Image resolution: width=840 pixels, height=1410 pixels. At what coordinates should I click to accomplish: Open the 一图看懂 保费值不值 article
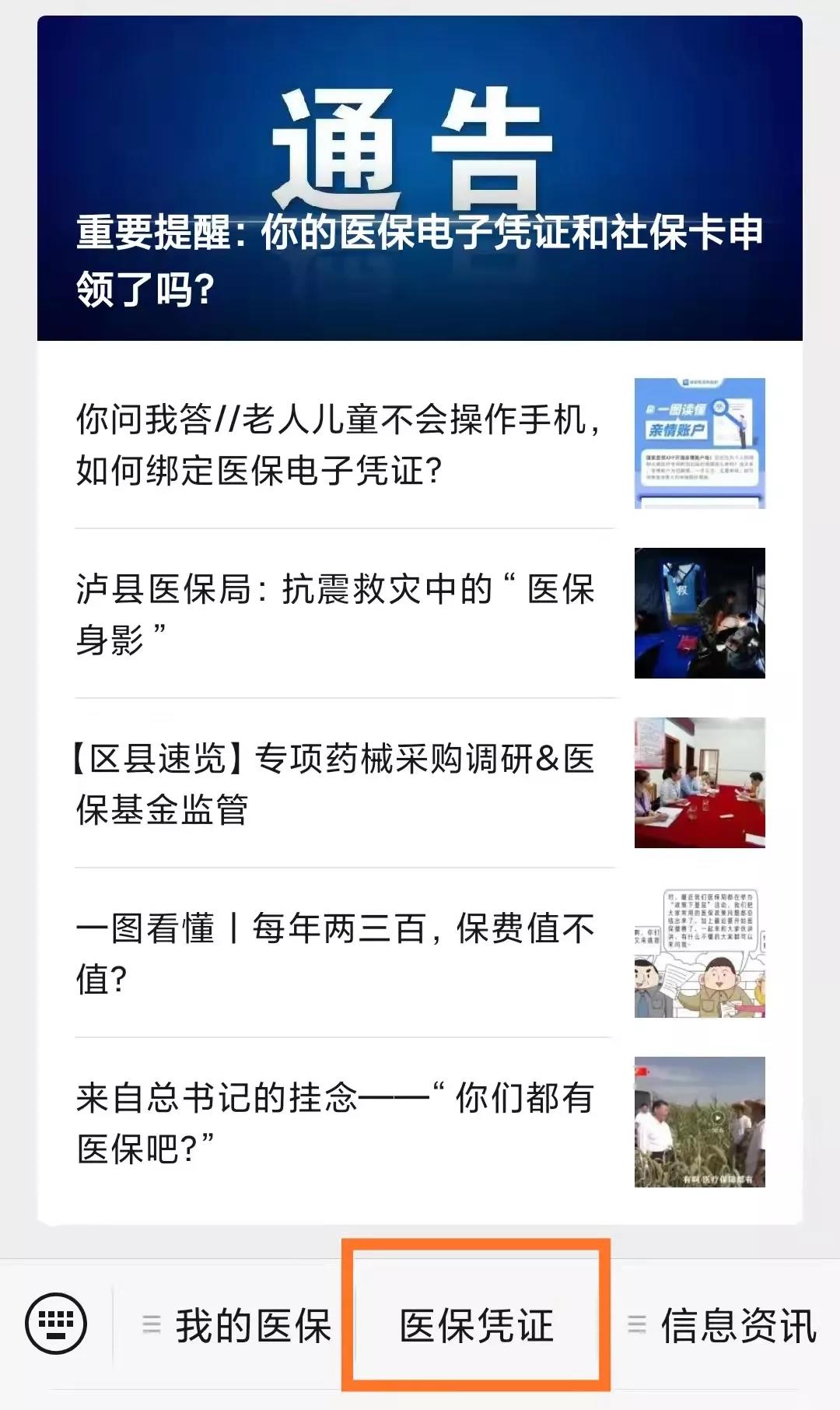point(334,949)
